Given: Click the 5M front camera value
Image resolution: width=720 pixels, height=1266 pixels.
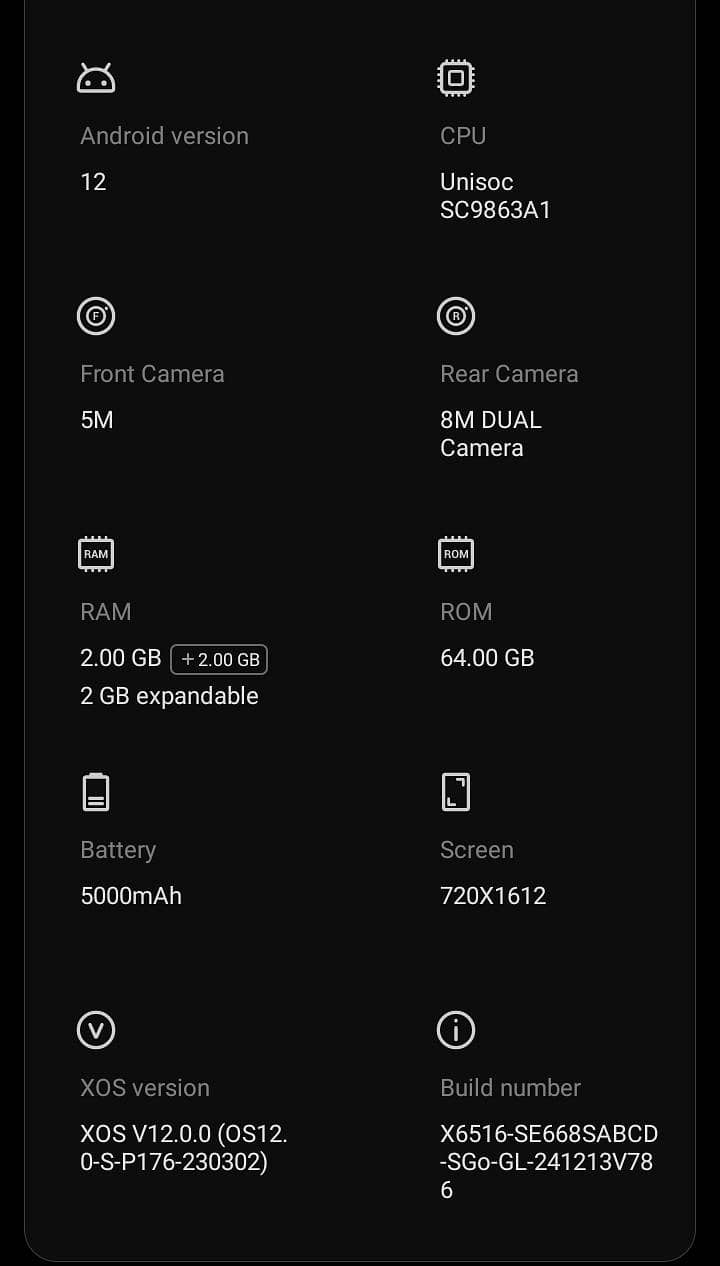Looking at the screenshot, I should click(96, 420).
